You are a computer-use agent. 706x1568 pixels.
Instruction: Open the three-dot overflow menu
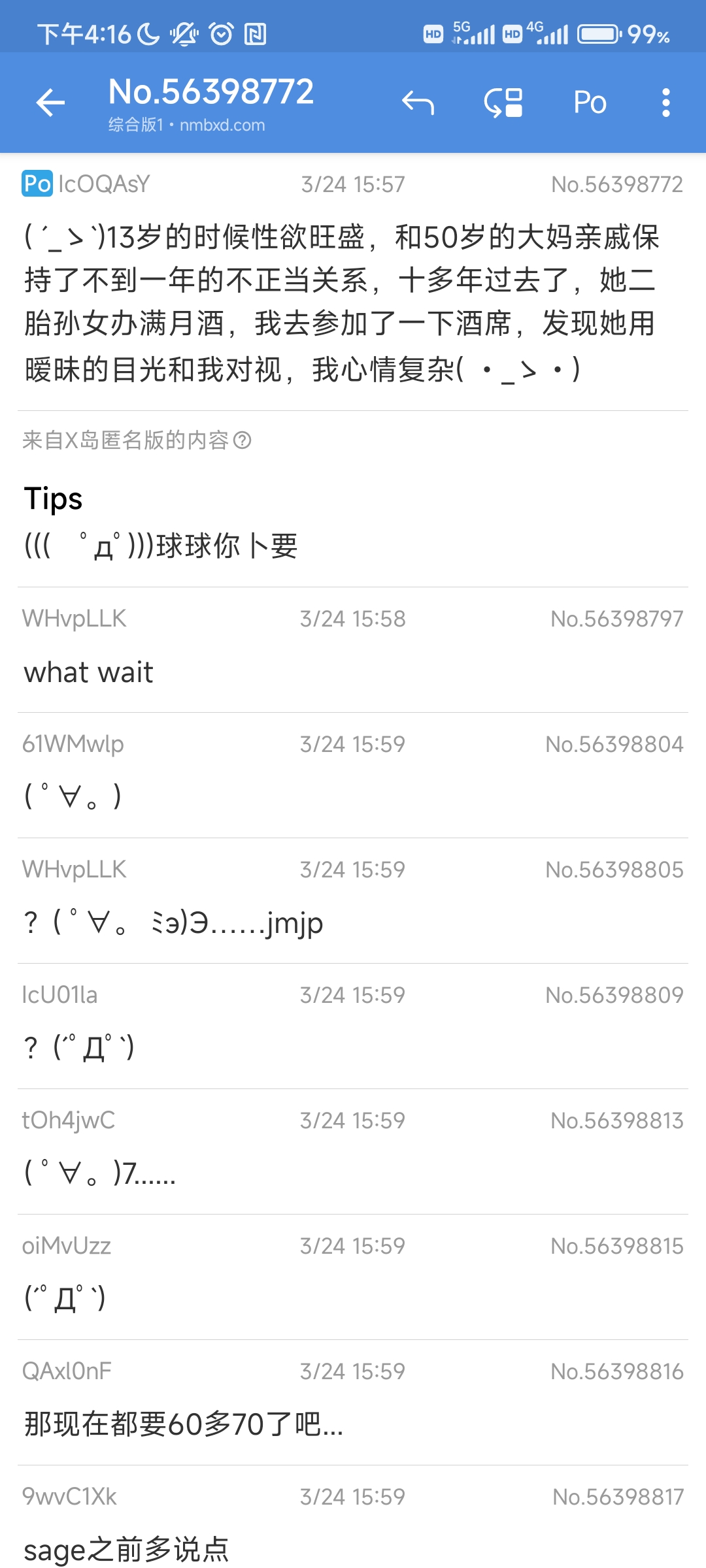click(x=665, y=103)
